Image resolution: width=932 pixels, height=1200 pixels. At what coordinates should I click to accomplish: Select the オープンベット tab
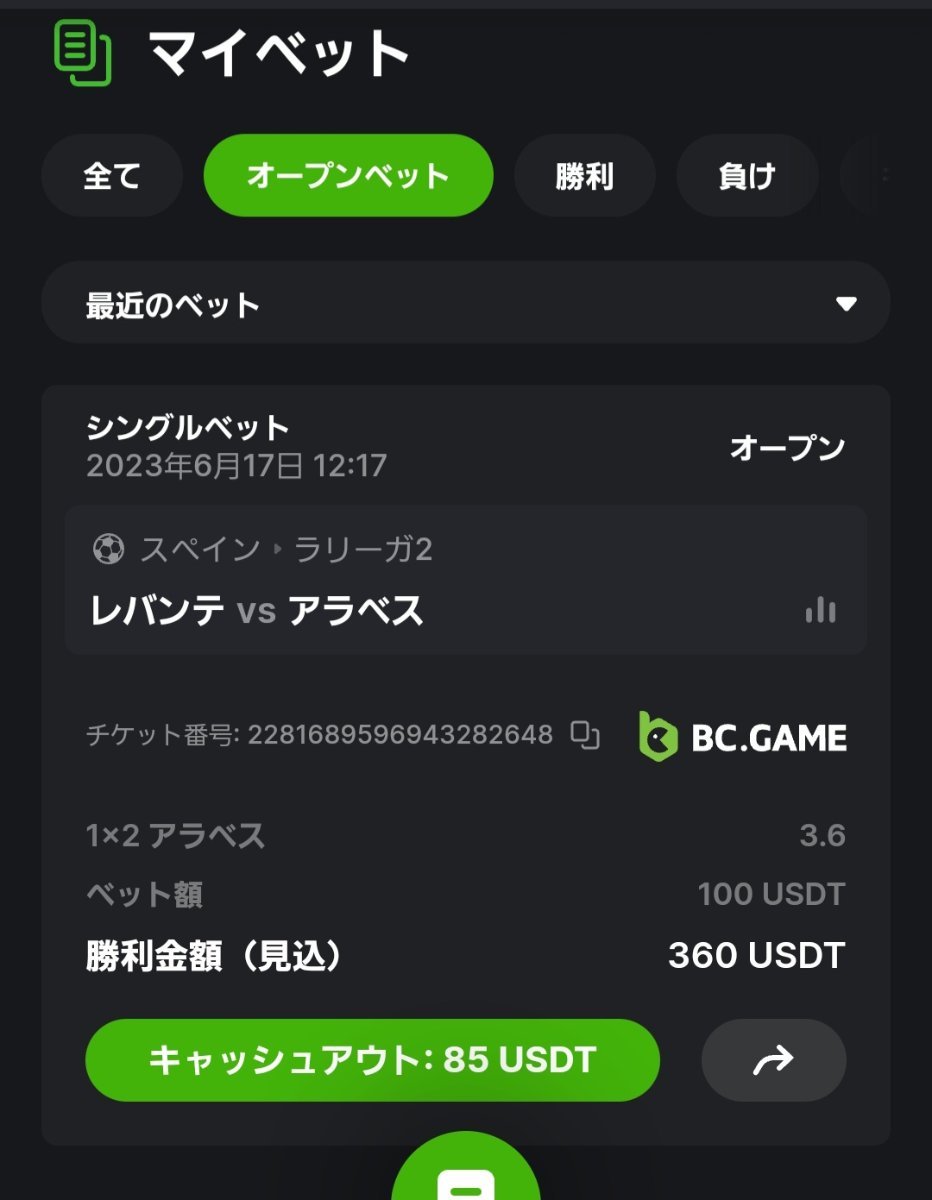pyautogui.click(x=348, y=176)
